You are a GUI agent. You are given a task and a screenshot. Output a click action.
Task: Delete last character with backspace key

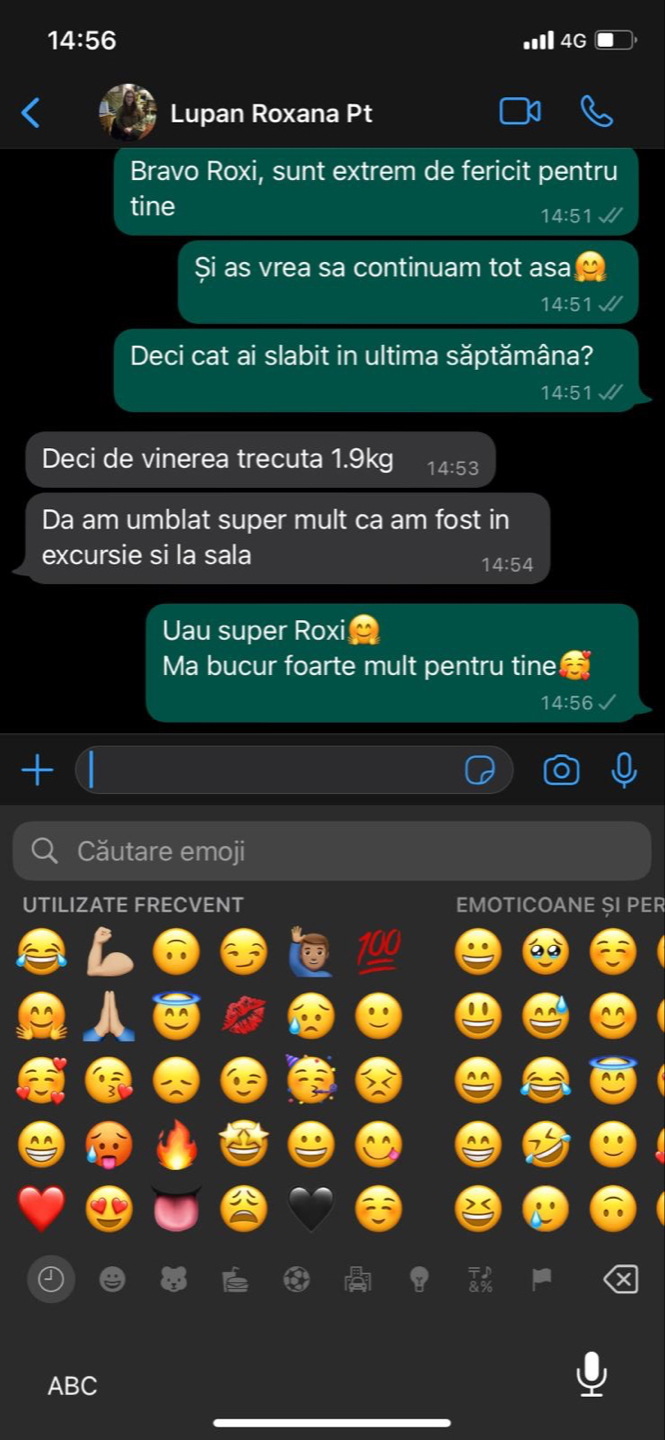620,1279
